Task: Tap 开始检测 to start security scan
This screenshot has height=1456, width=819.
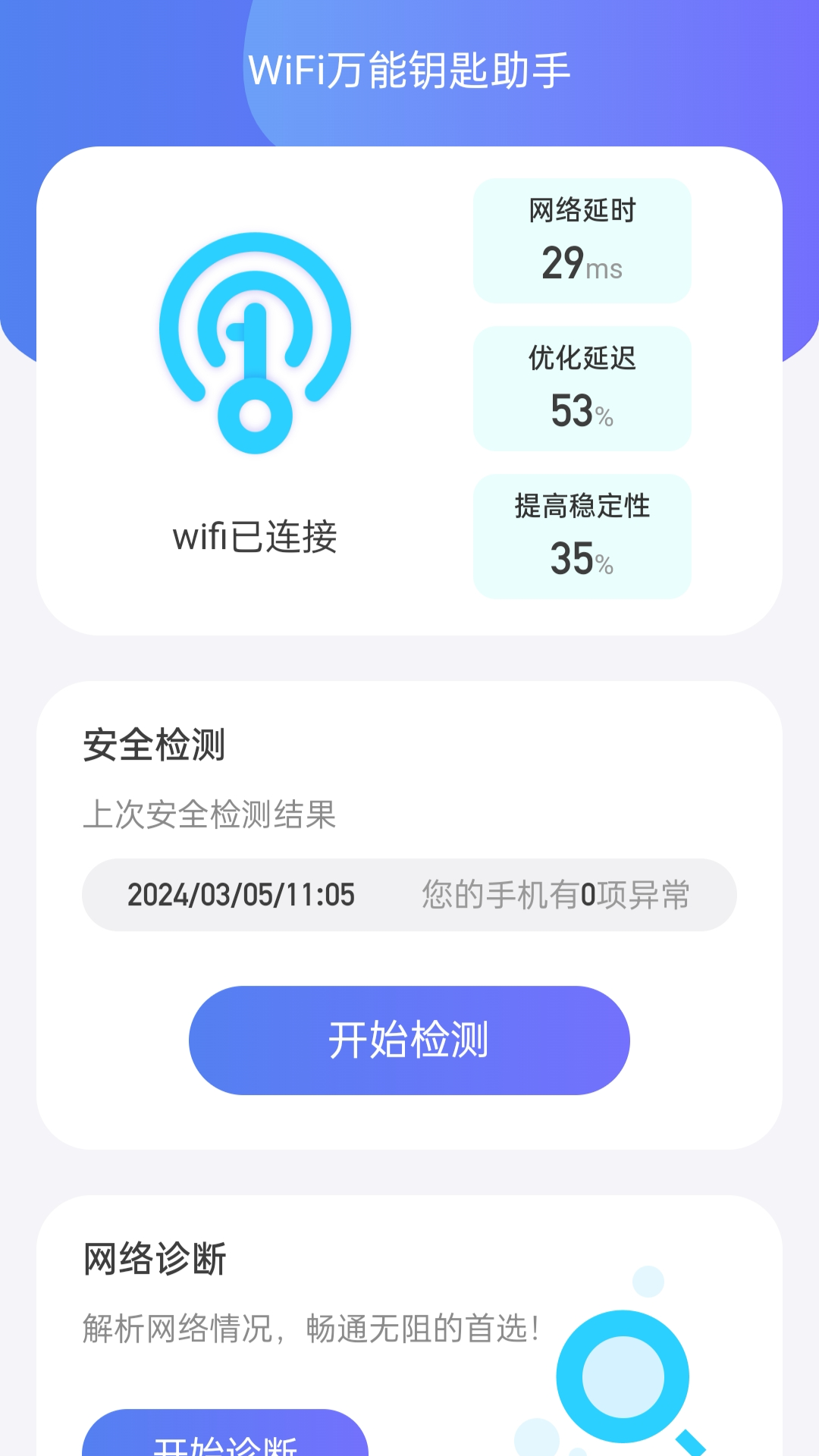Action: 409,1040
